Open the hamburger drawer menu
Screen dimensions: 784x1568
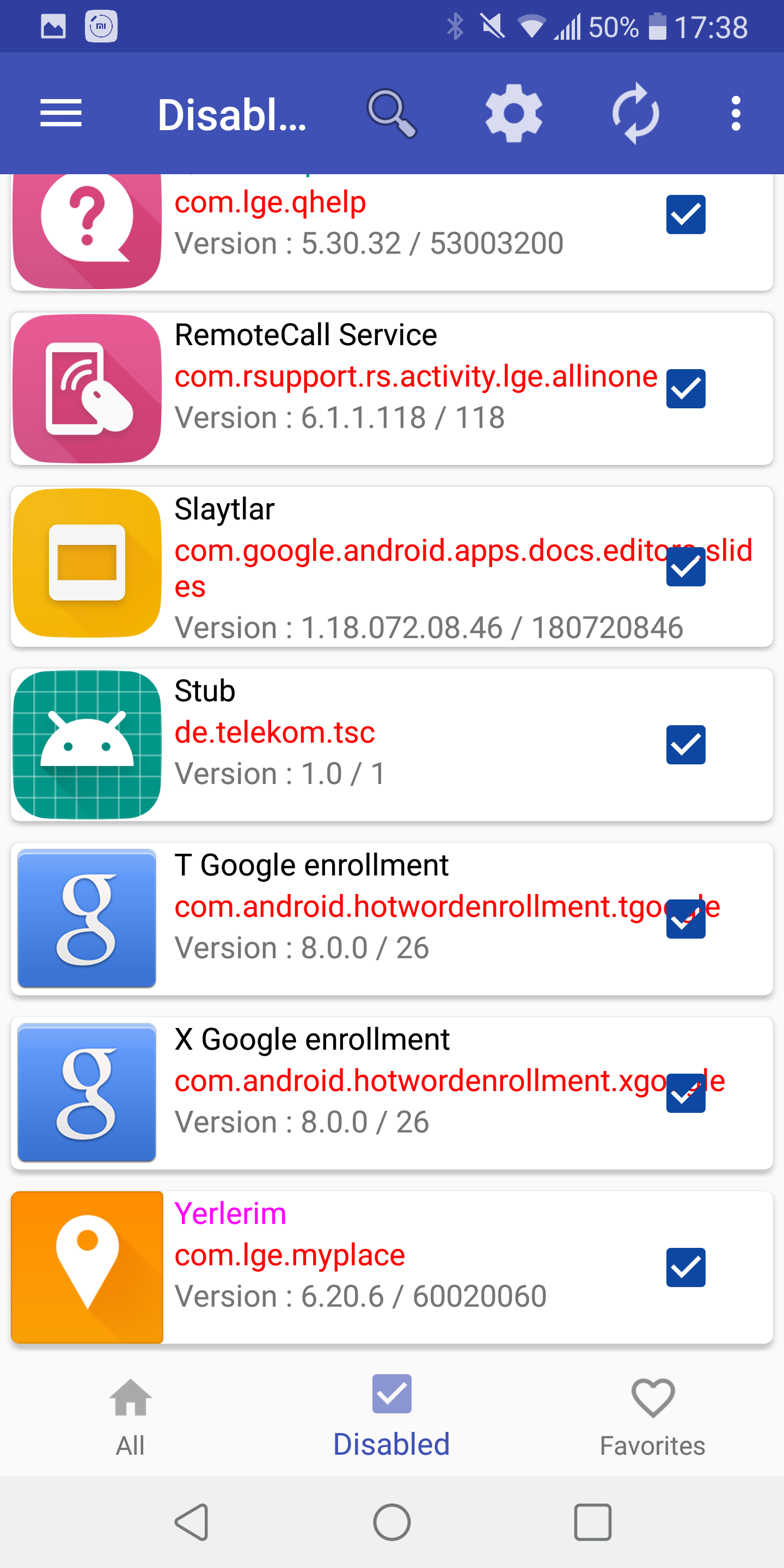point(61,113)
